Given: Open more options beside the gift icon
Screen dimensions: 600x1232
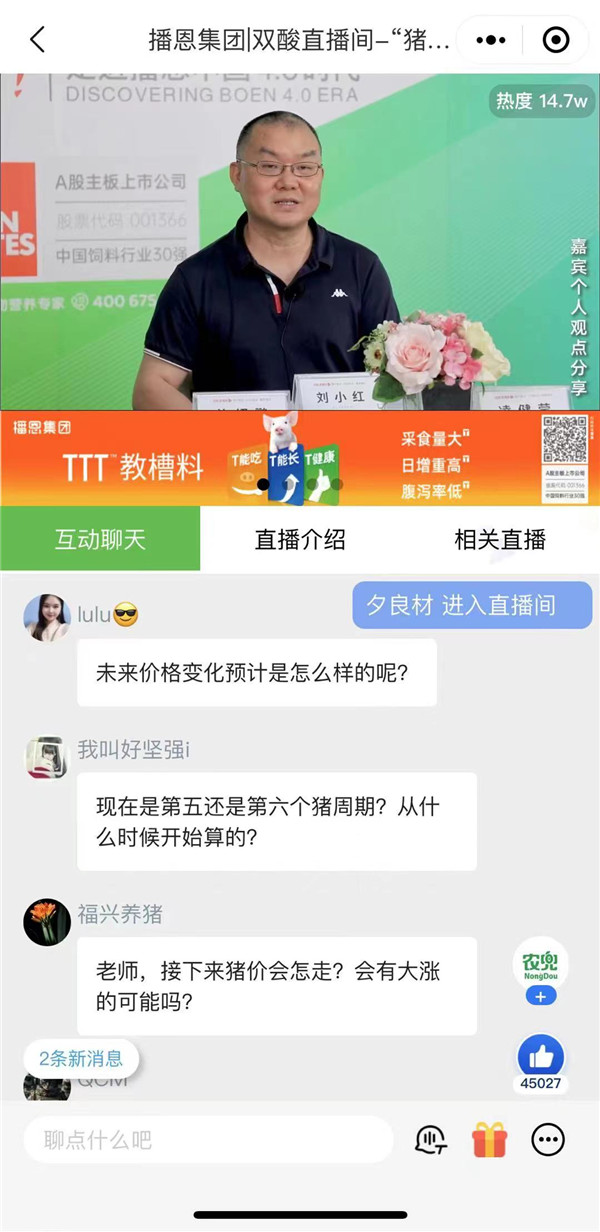Looking at the screenshot, I should pos(548,1140).
